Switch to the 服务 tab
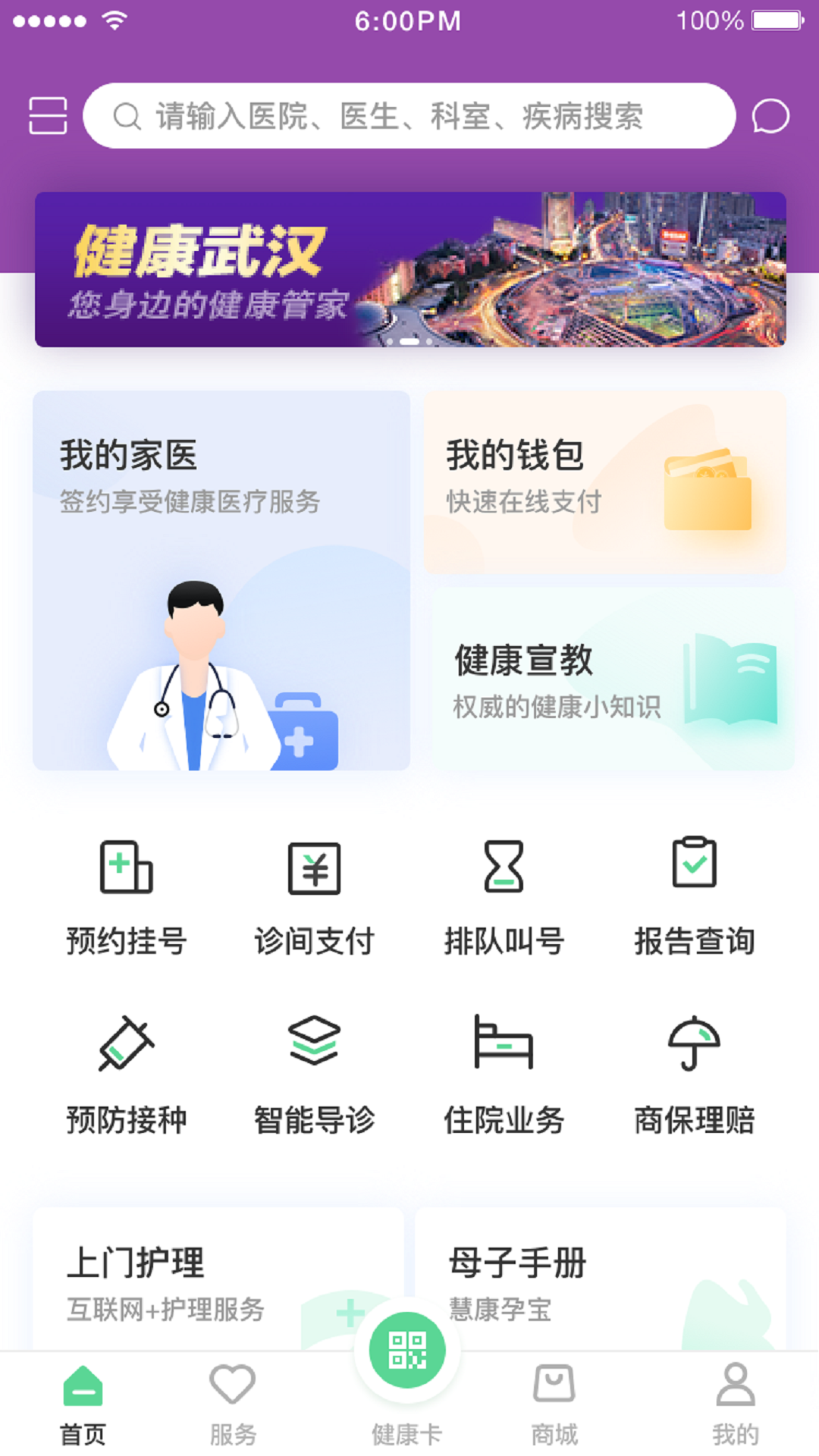Viewport: 819px width, 1456px height. pos(233,1403)
